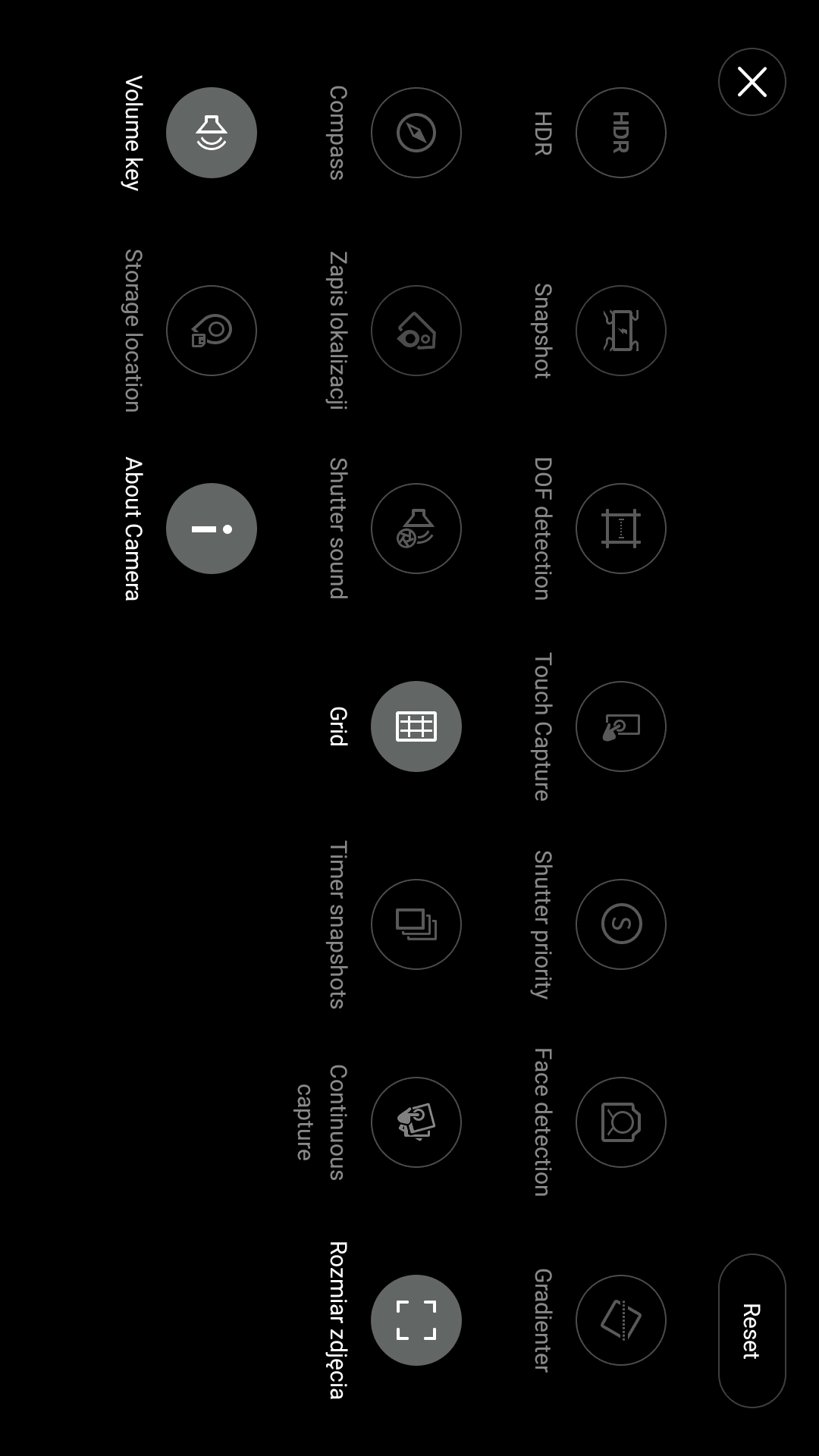Screen dimensions: 819x1456
Task: Enable Zapis lokalizacji setting
Action: (416, 331)
